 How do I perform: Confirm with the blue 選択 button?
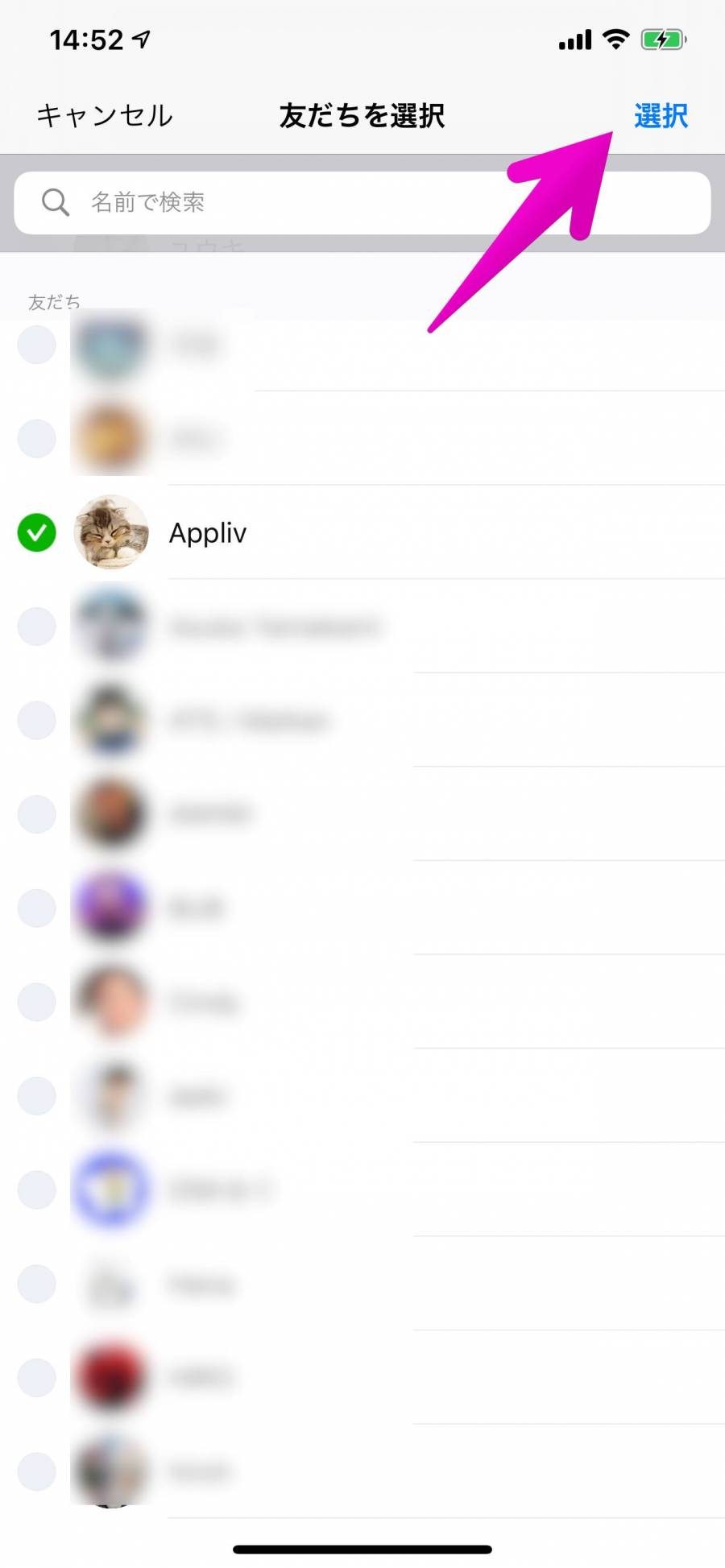(x=661, y=116)
